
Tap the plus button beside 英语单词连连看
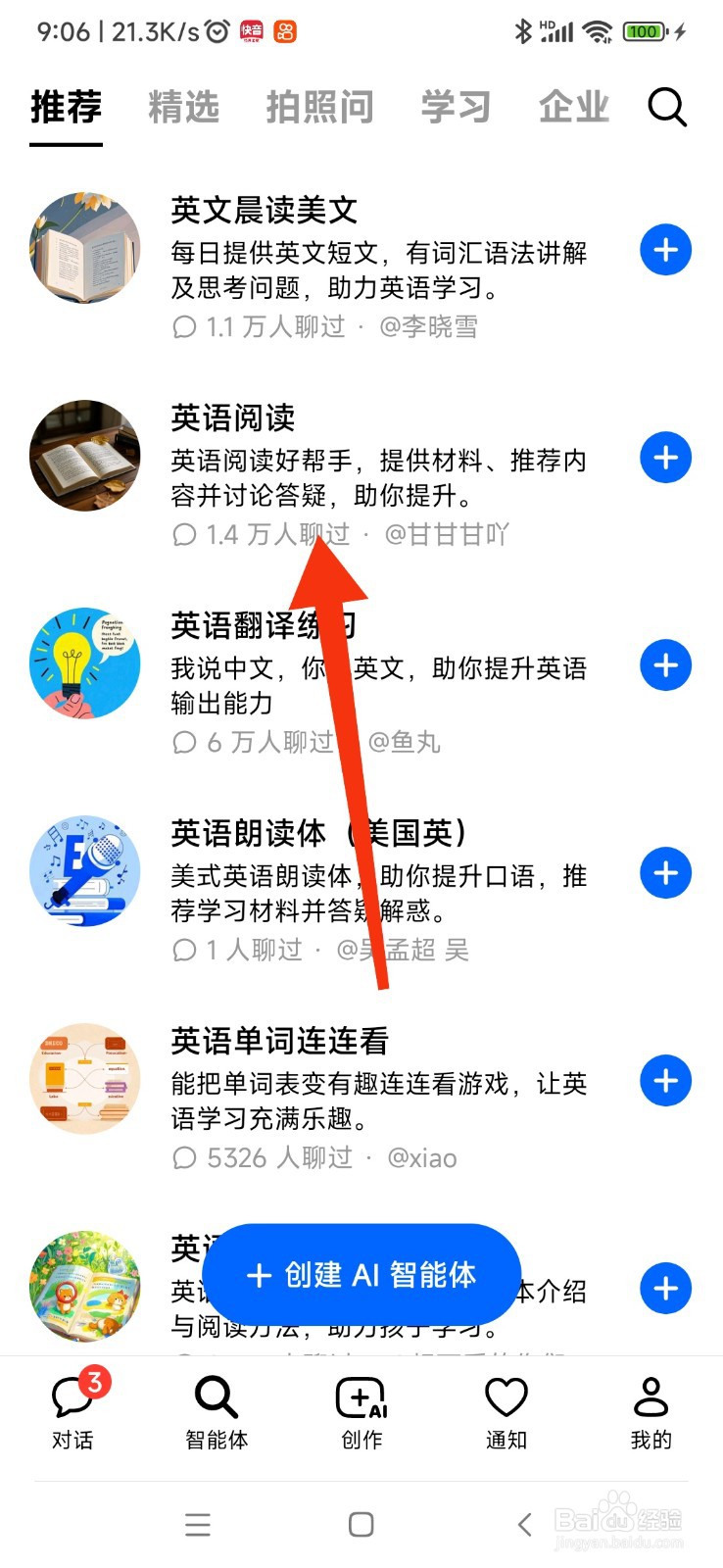[665, 1081]
